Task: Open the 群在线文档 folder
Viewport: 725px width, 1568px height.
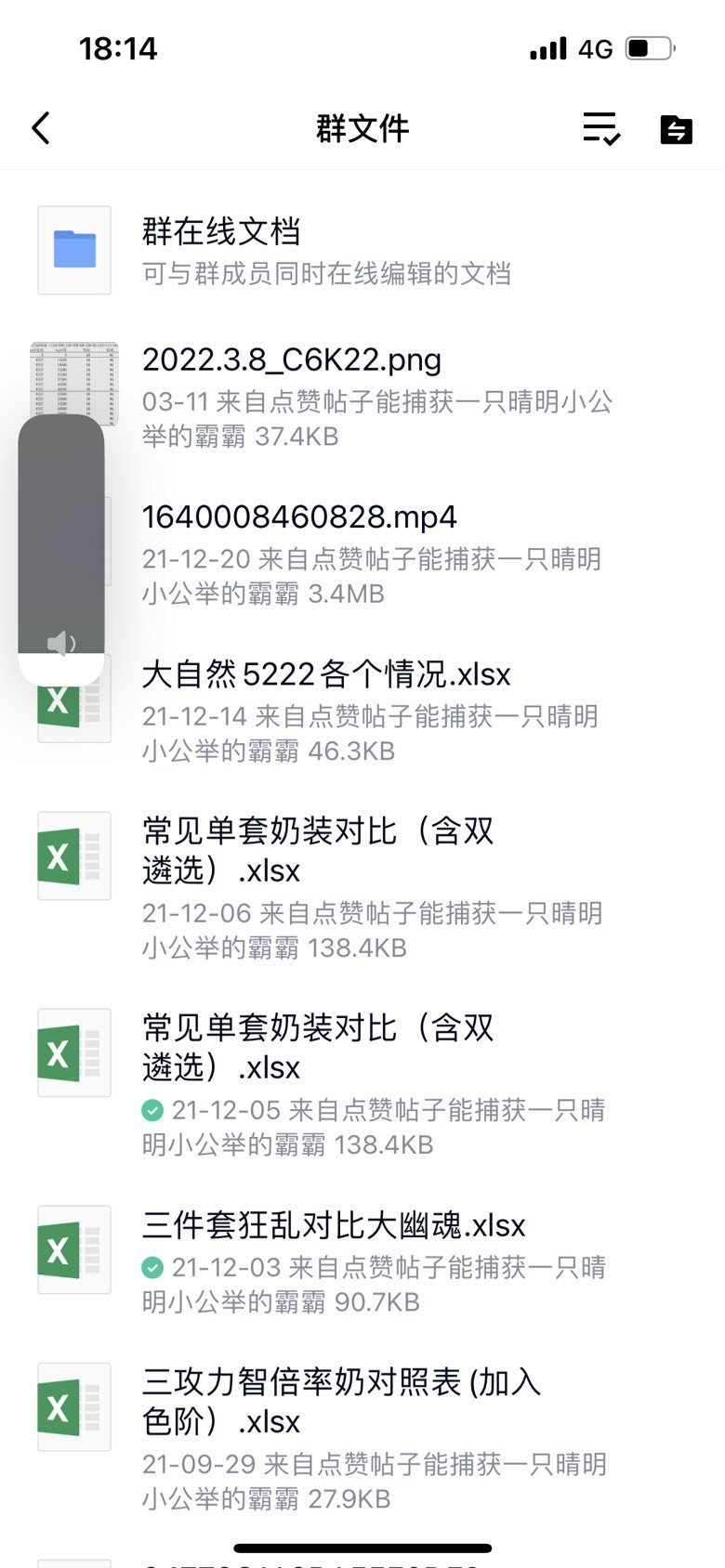Action: tap(362, 250)
